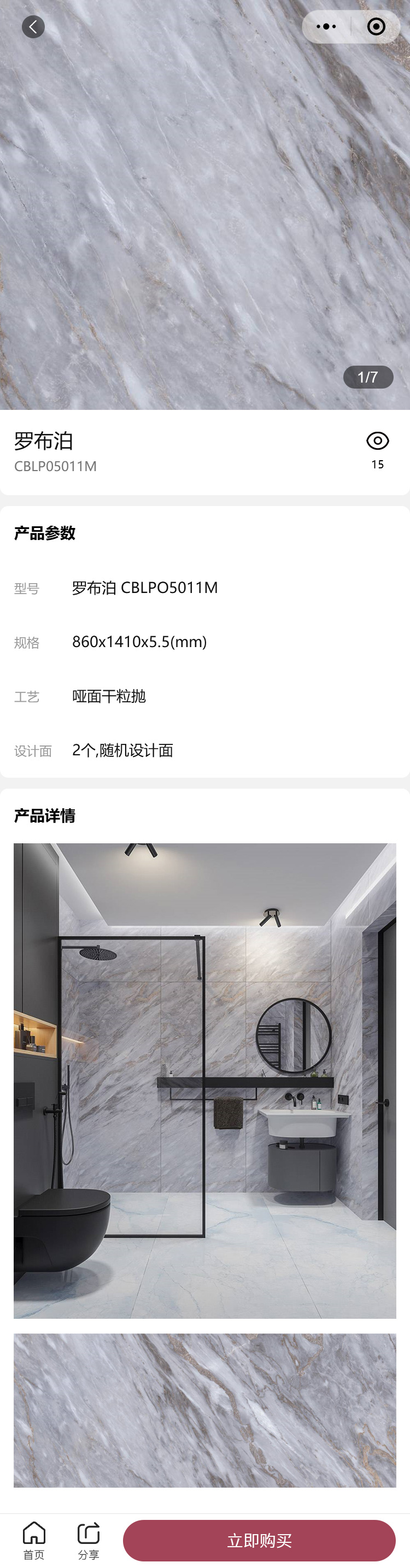Open the mini program more options menu
410x1568 pixels.
coord(326,27)
